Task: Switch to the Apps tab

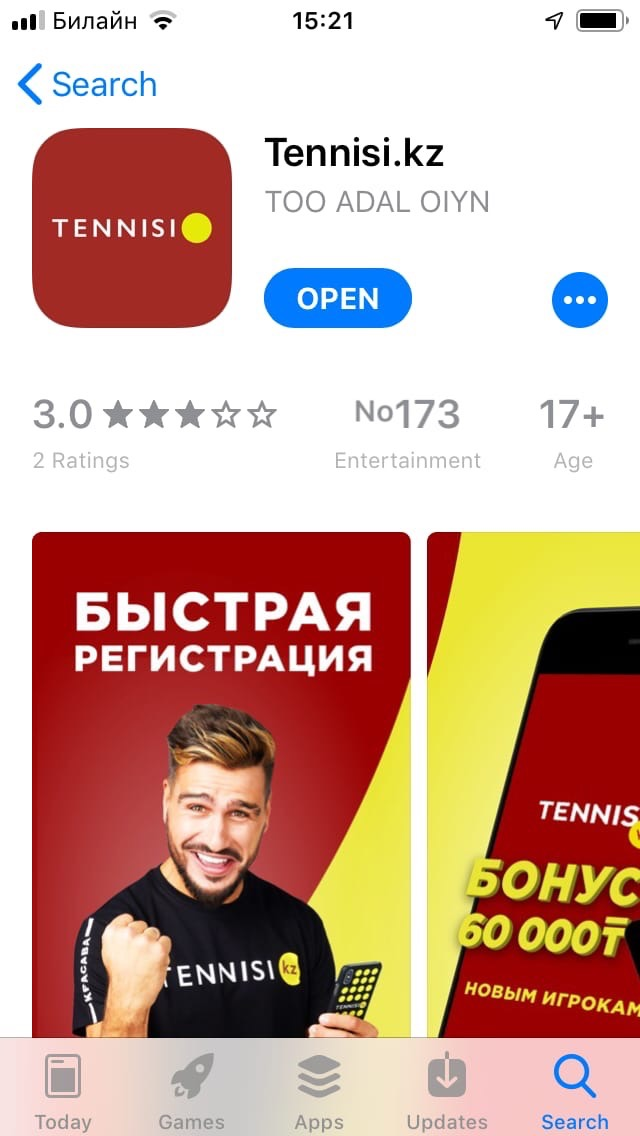Action: coord(319,1092)
